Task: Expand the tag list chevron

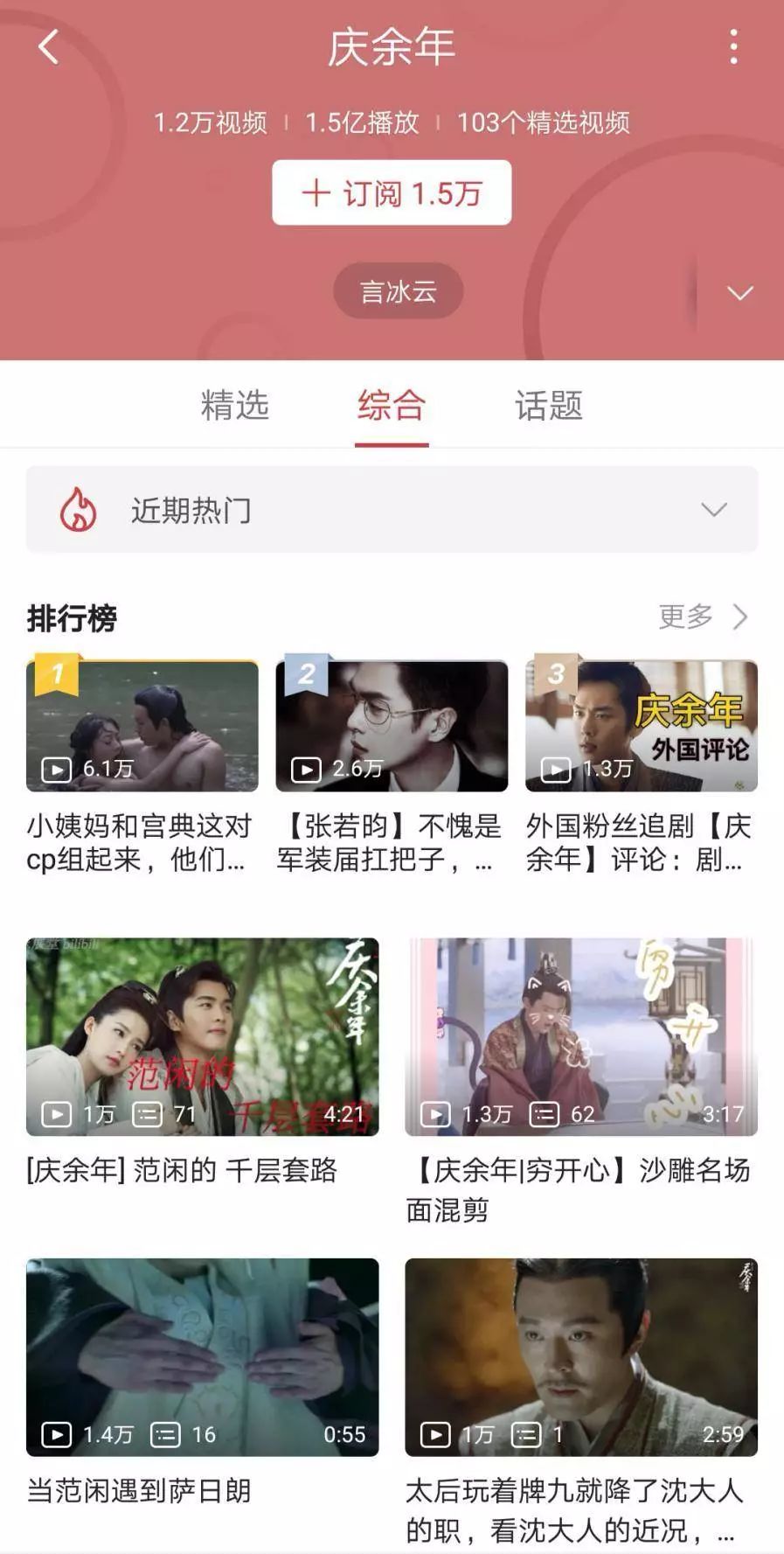Action: 739,293
